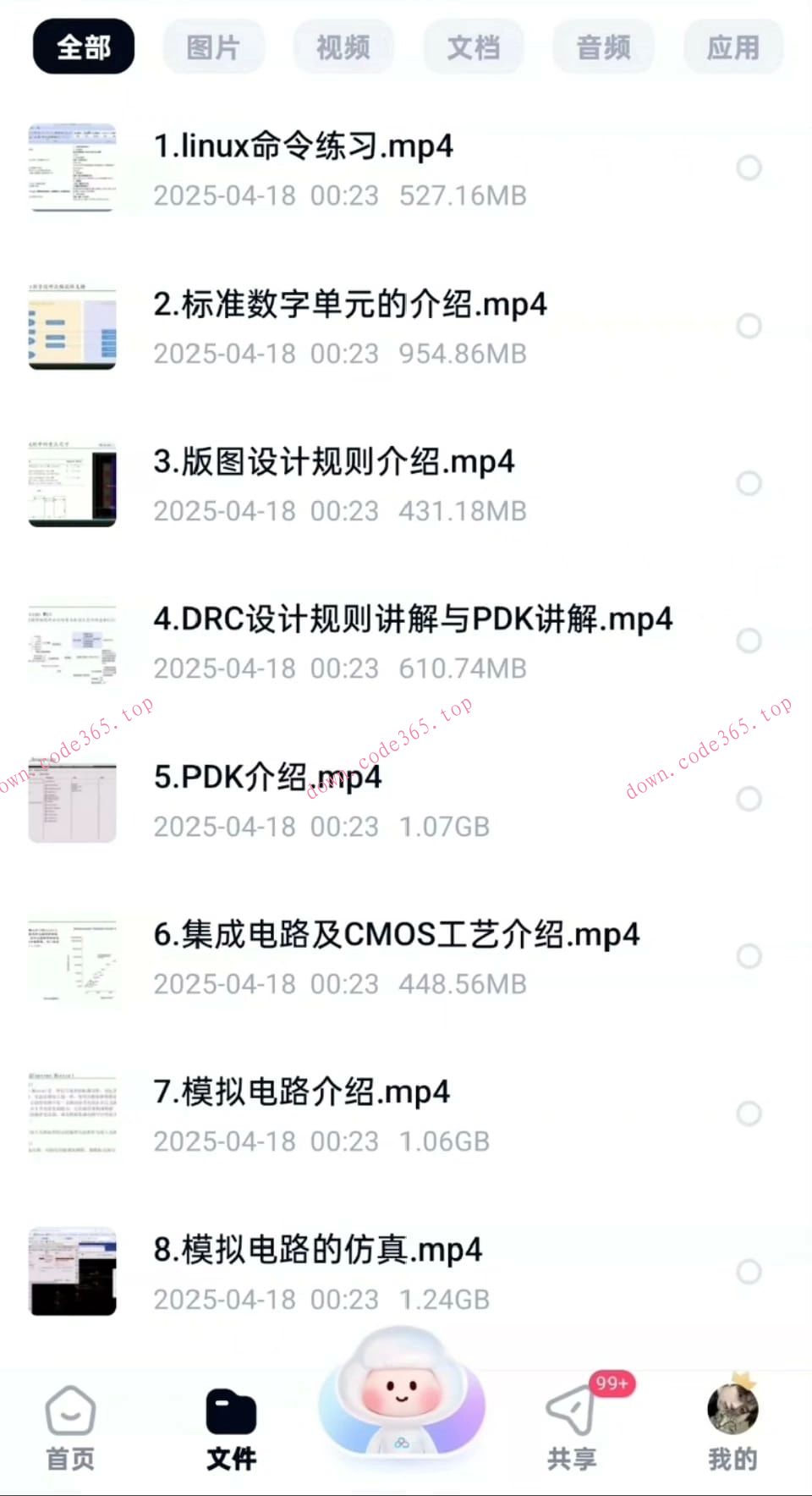This screenshot has width=812, height=1496.
Task: Tap the thumbnail of 3.版图设计规则介绍.mp4
Action: (72, 483)
